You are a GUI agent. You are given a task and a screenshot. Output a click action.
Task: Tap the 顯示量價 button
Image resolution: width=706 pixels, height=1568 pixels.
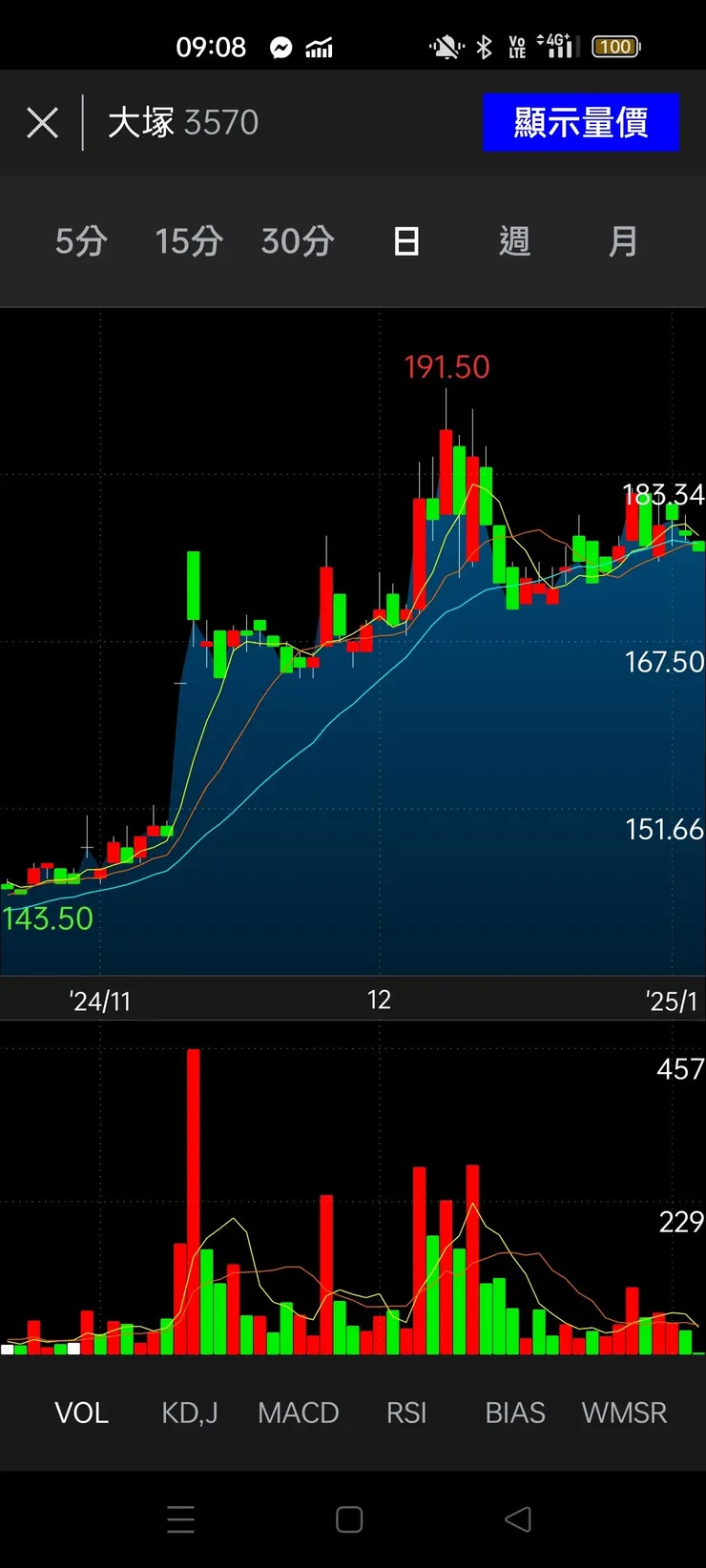pyautogui.click(x=580, y=123)
